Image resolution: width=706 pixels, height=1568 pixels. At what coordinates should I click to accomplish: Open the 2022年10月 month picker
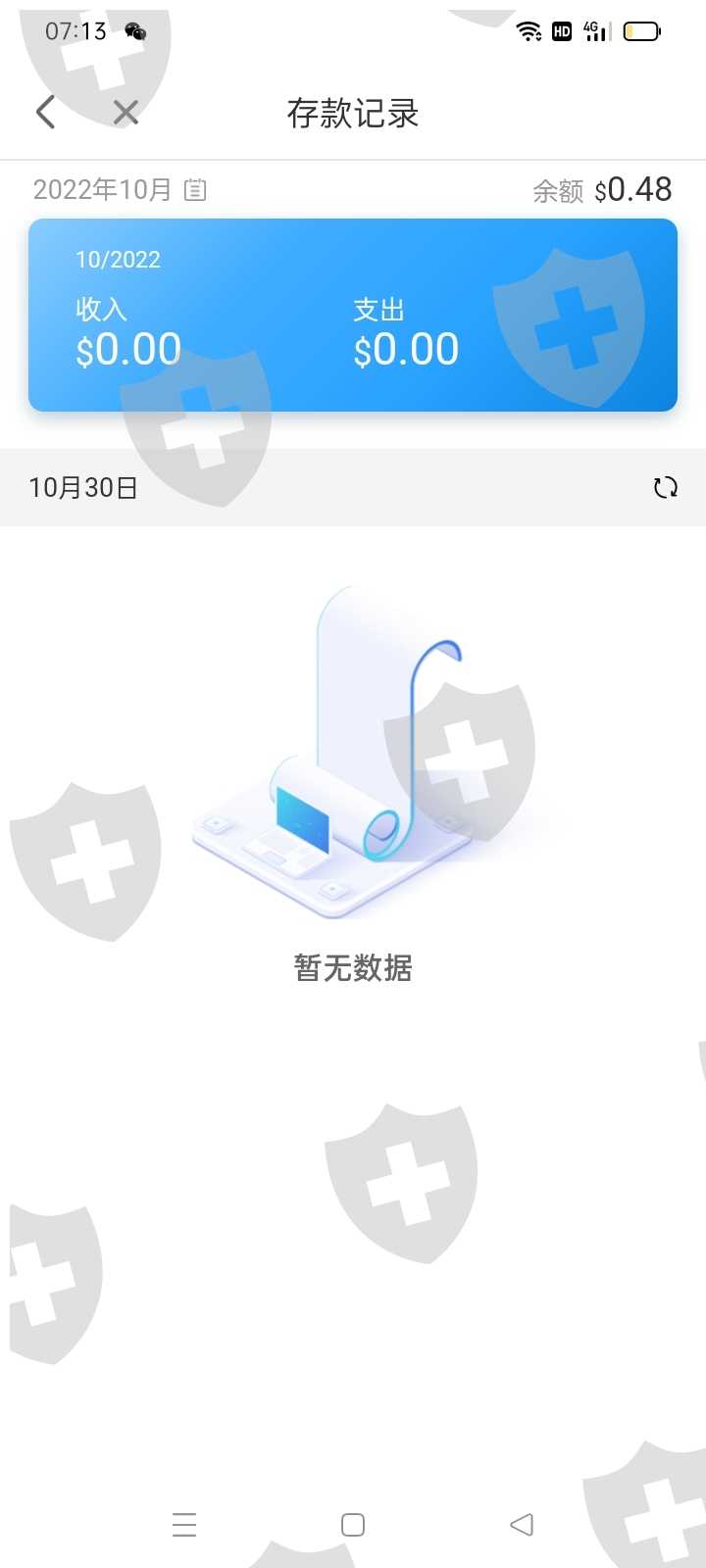120,189
